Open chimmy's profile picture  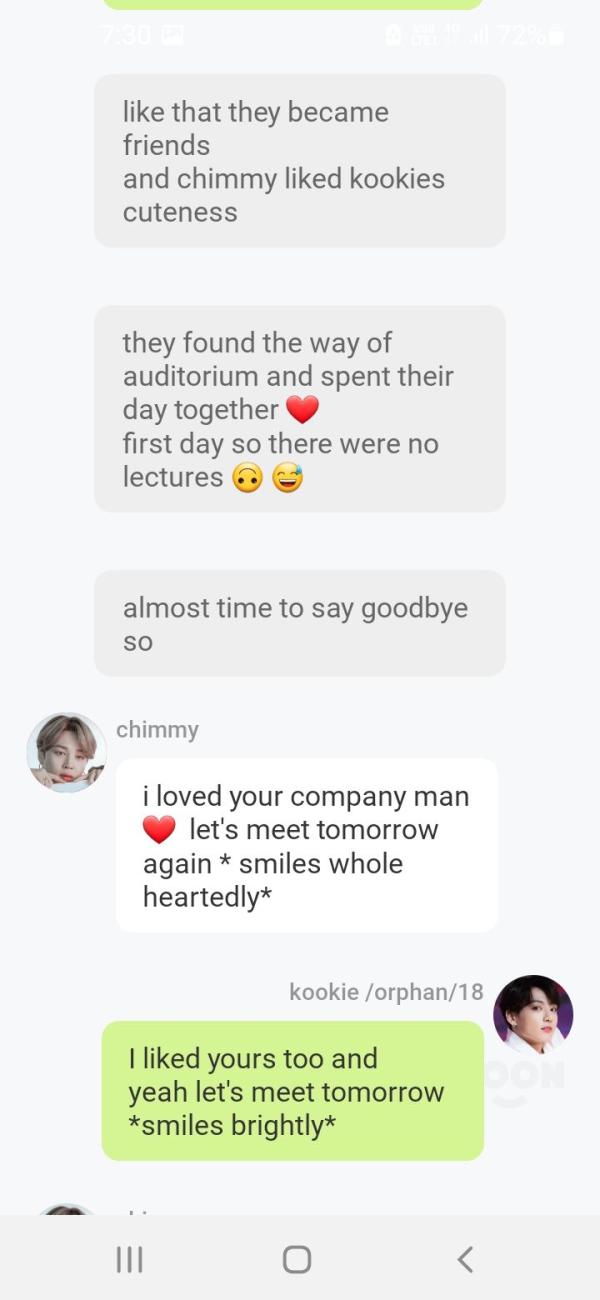67,752
